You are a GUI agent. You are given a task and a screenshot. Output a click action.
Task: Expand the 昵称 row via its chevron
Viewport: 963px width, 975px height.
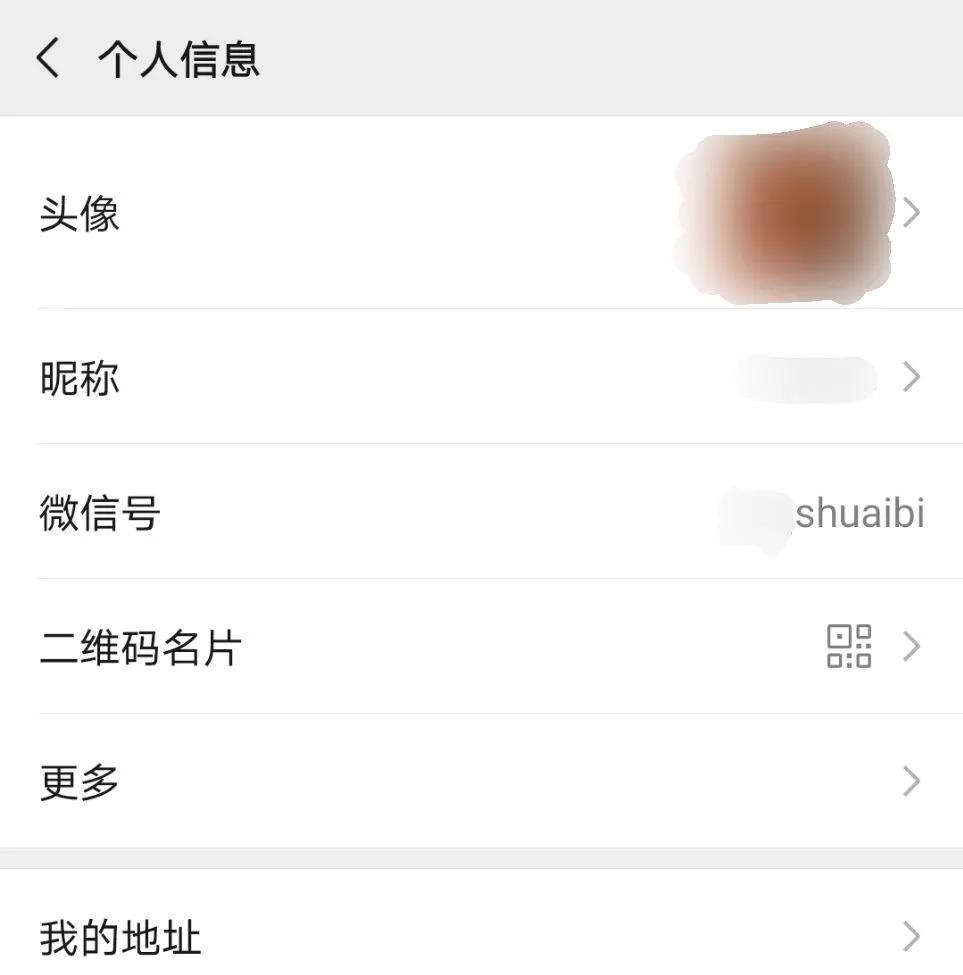point(910,377)
